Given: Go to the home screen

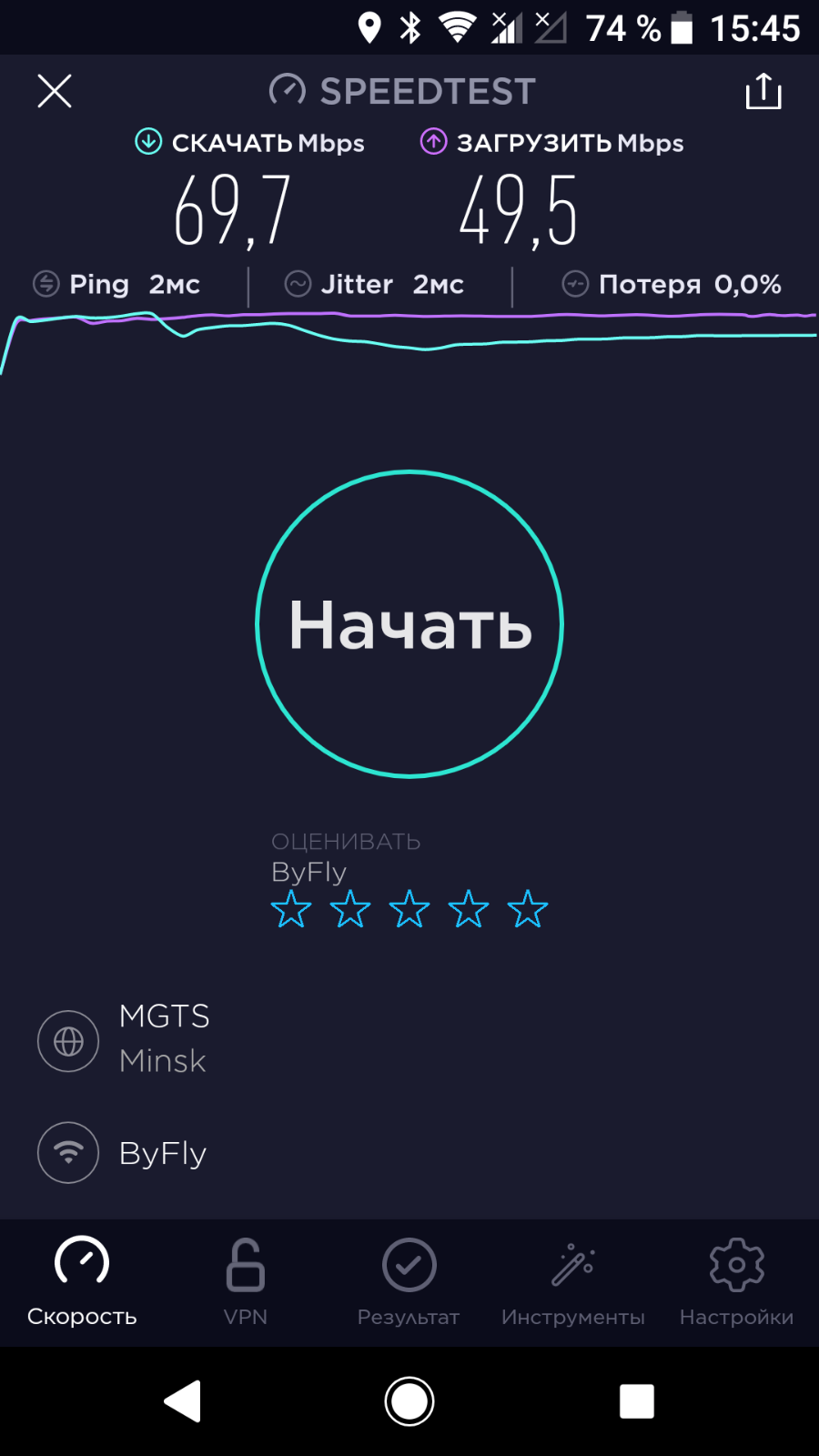Looking at the screenshot, I should (x=409, y=1401).
